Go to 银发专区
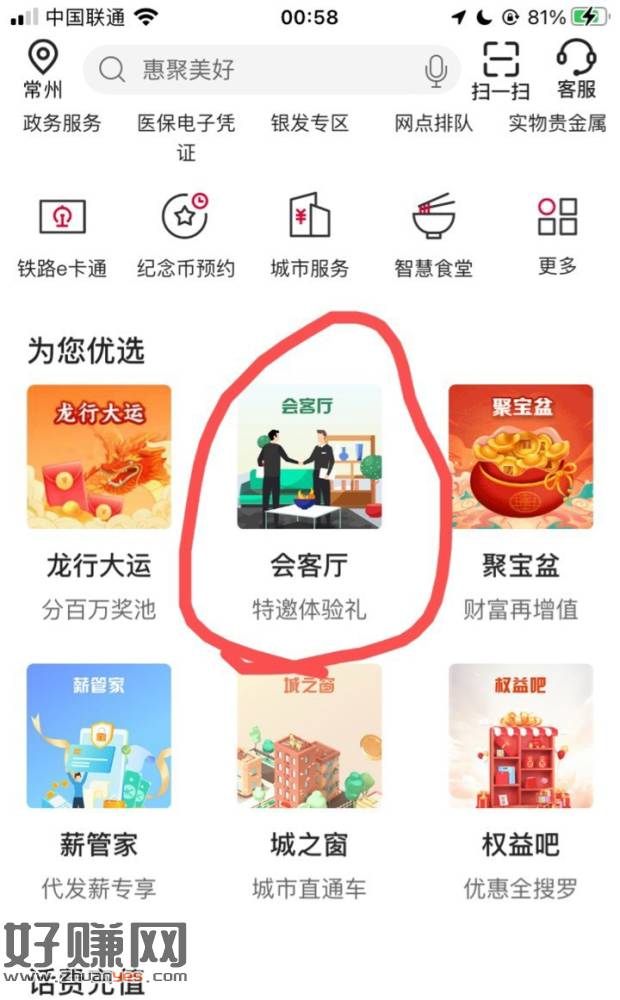The height and width of the screenshot is (1000, 620). (x=310, y=125)
